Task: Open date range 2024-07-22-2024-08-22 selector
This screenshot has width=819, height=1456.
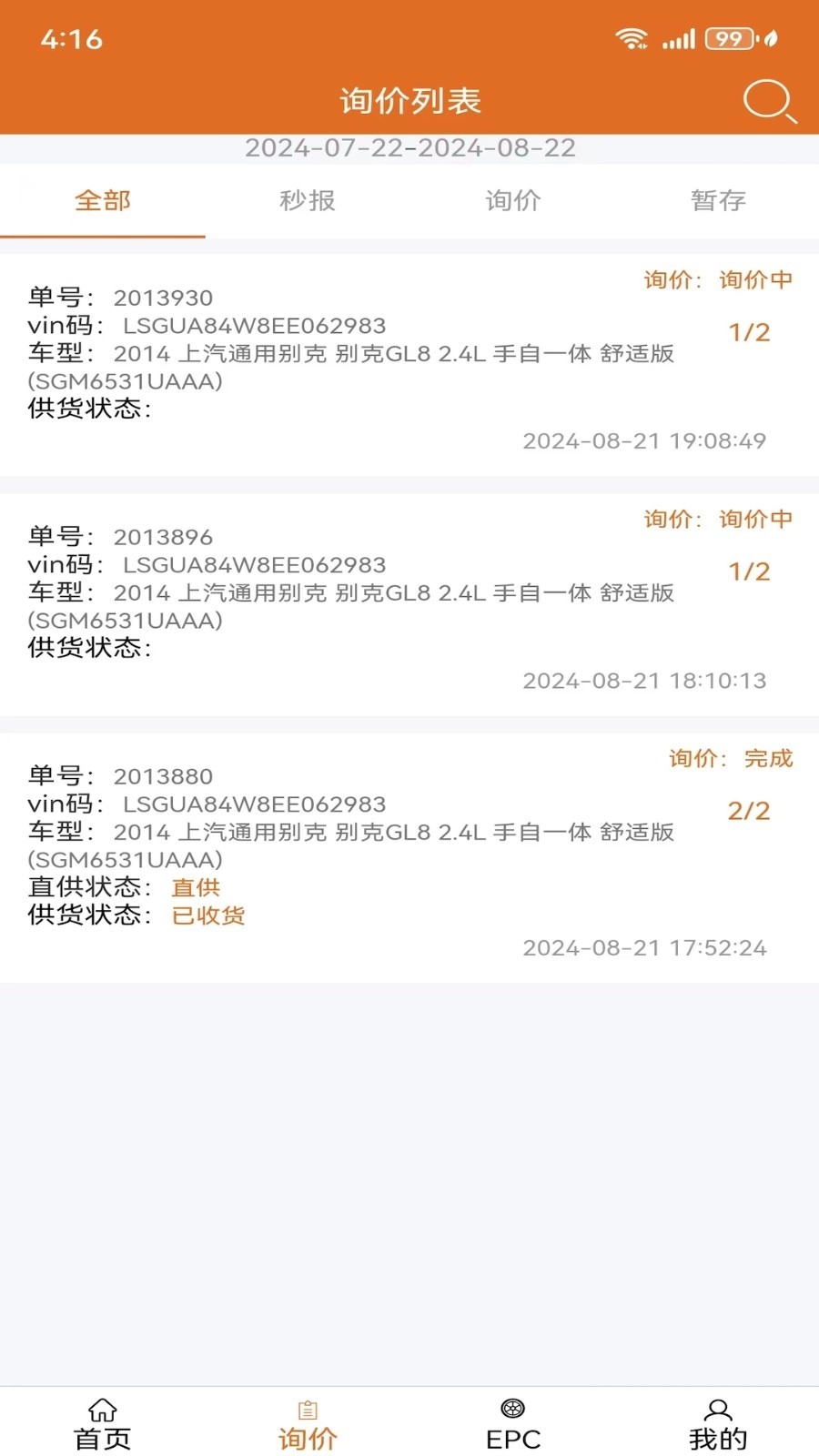Action: [x=409, y=147]
